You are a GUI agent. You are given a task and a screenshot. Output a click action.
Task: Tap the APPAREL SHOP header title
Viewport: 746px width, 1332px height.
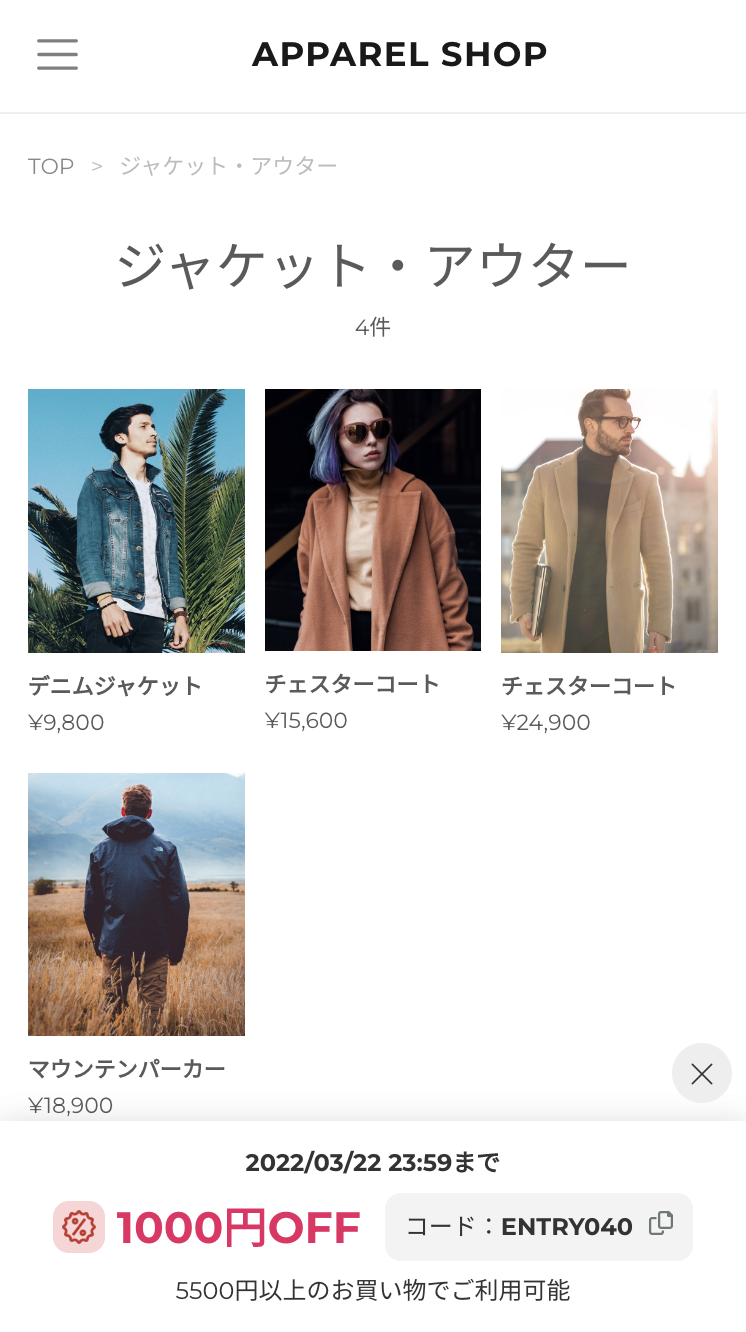(399, 54)
